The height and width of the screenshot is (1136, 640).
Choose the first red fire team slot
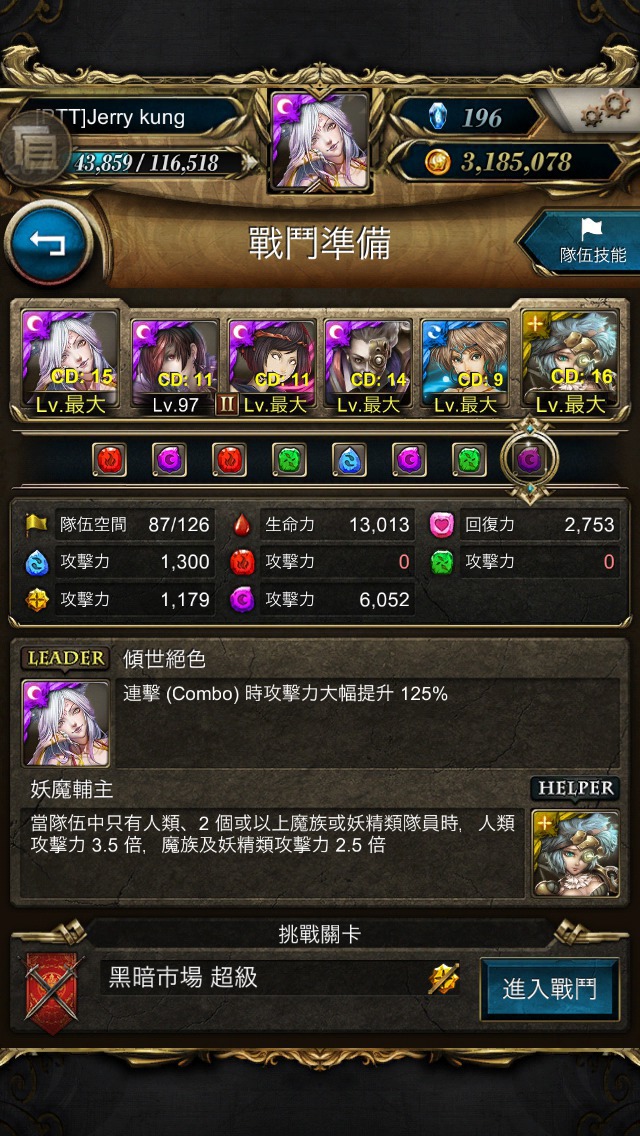pyautogui.click(x=109, y=460)
